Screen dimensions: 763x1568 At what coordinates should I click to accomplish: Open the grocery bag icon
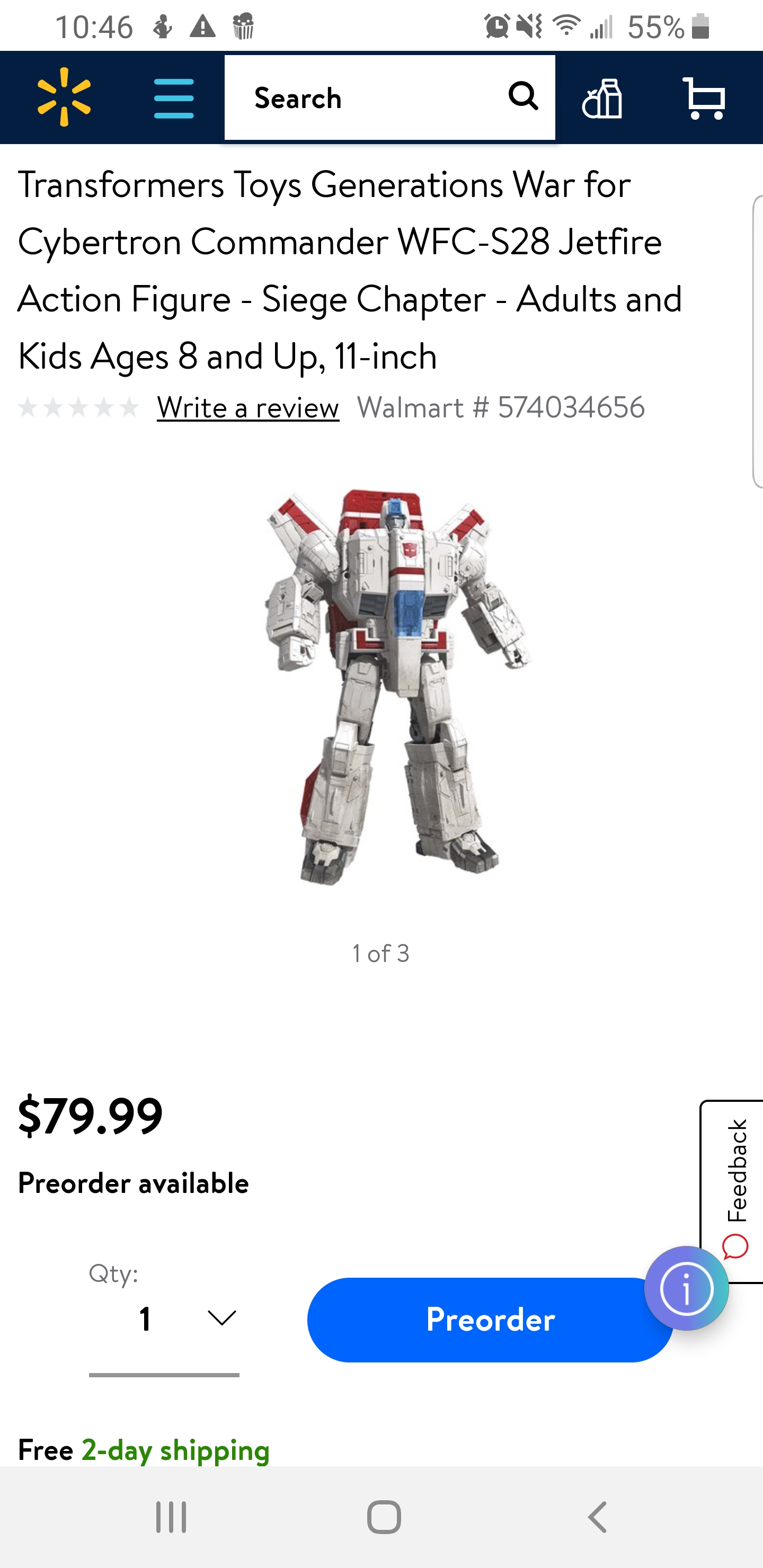602,98
